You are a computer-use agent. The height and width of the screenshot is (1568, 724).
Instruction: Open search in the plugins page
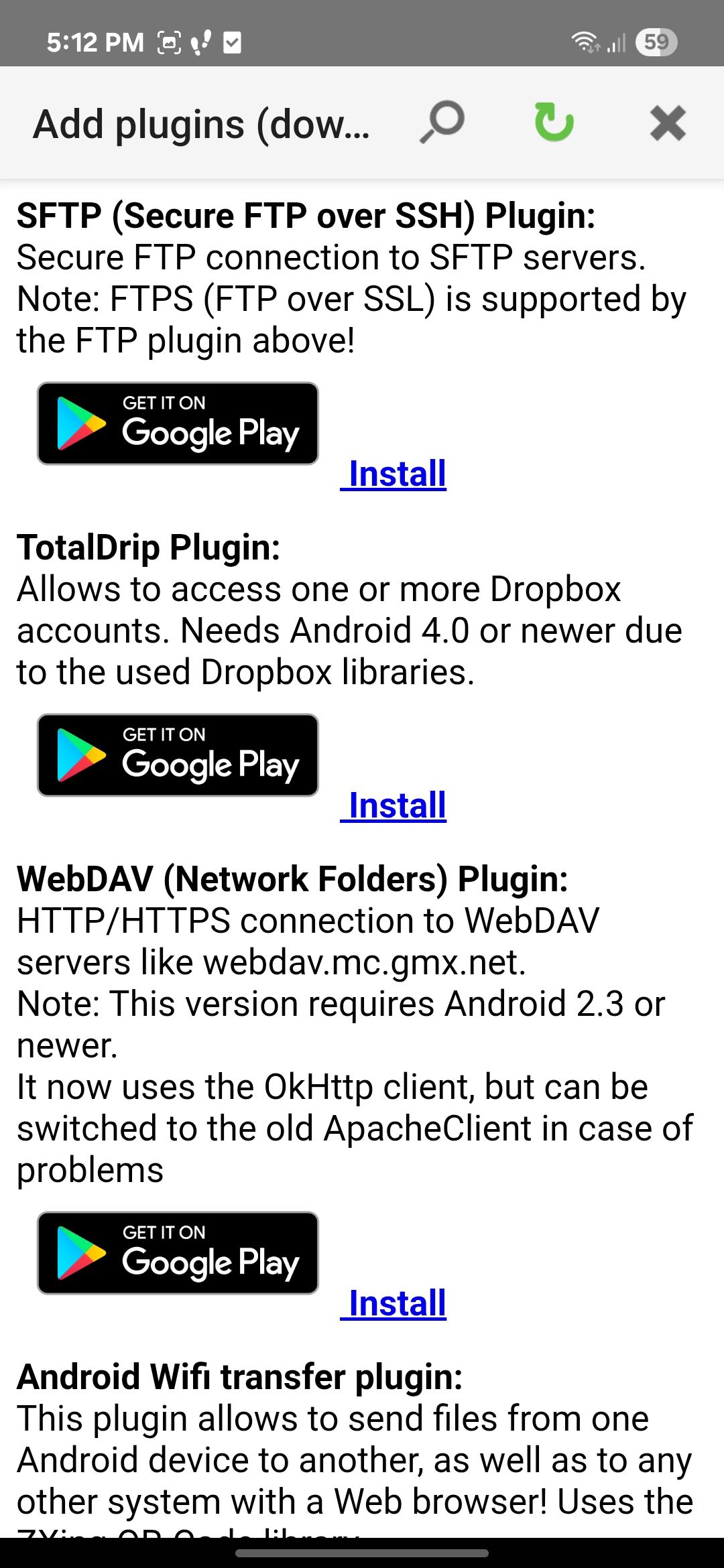pyautogui.click(x=442, y=123)
